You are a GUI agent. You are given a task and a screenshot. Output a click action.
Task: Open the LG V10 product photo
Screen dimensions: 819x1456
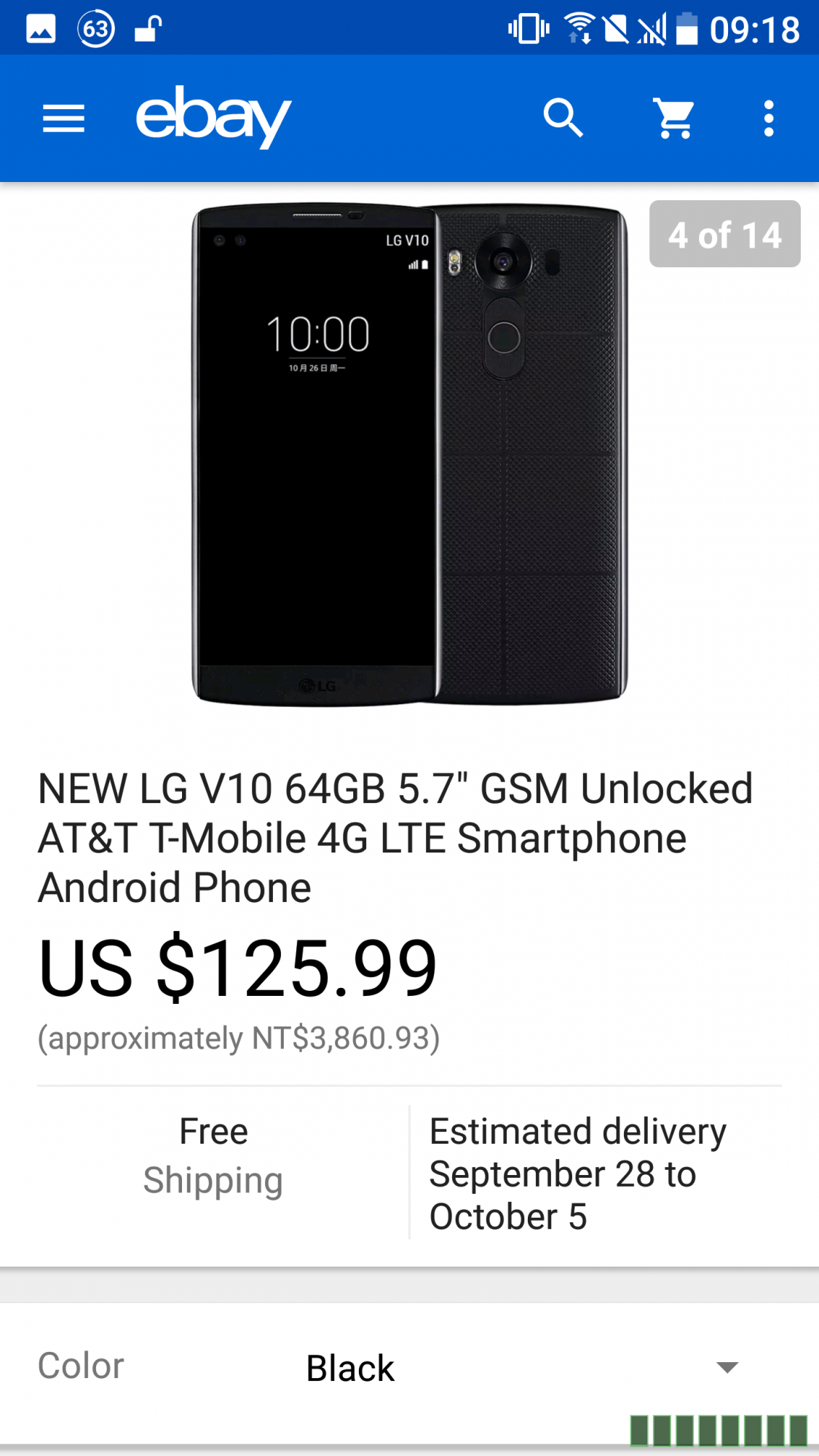pos(409,454)
